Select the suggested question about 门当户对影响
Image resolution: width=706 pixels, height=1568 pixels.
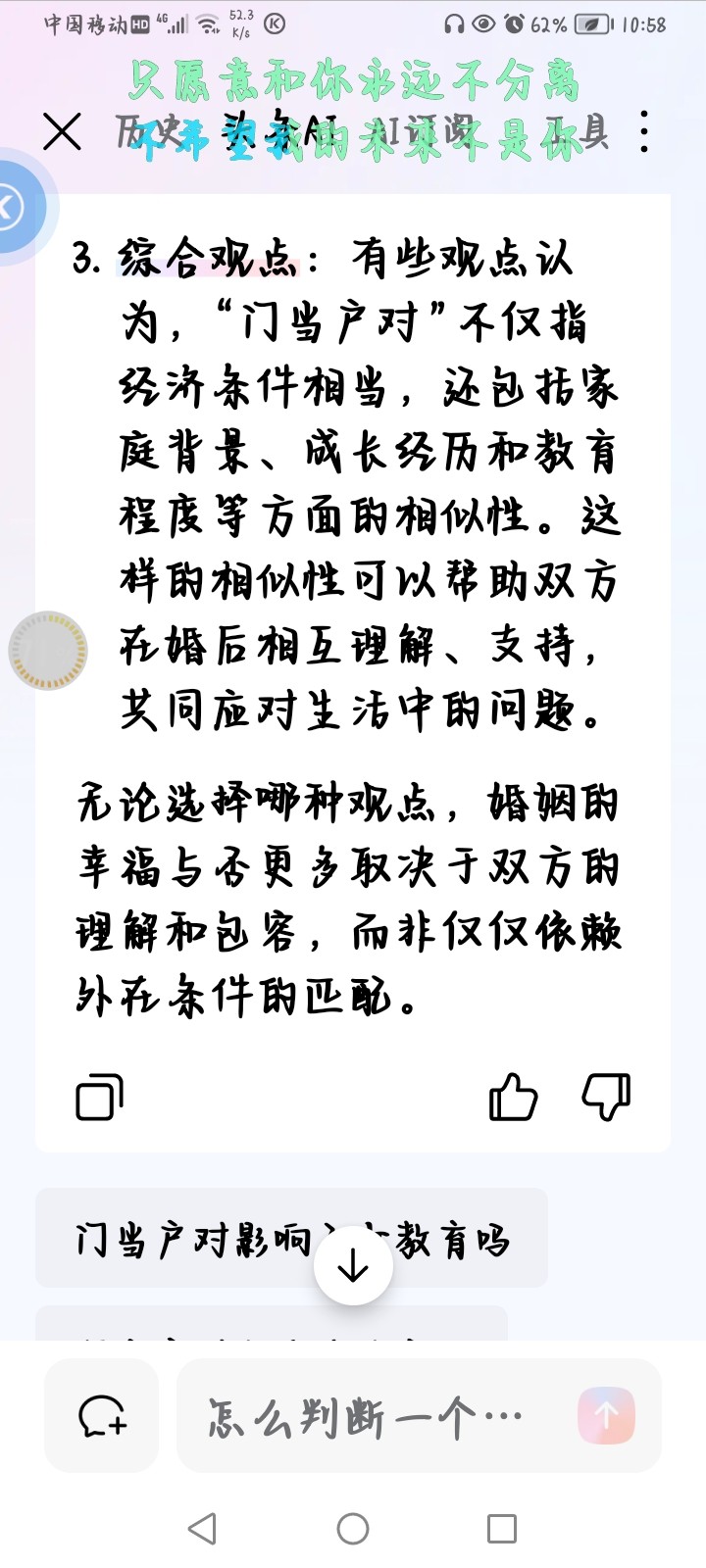tap(291, 1239)
